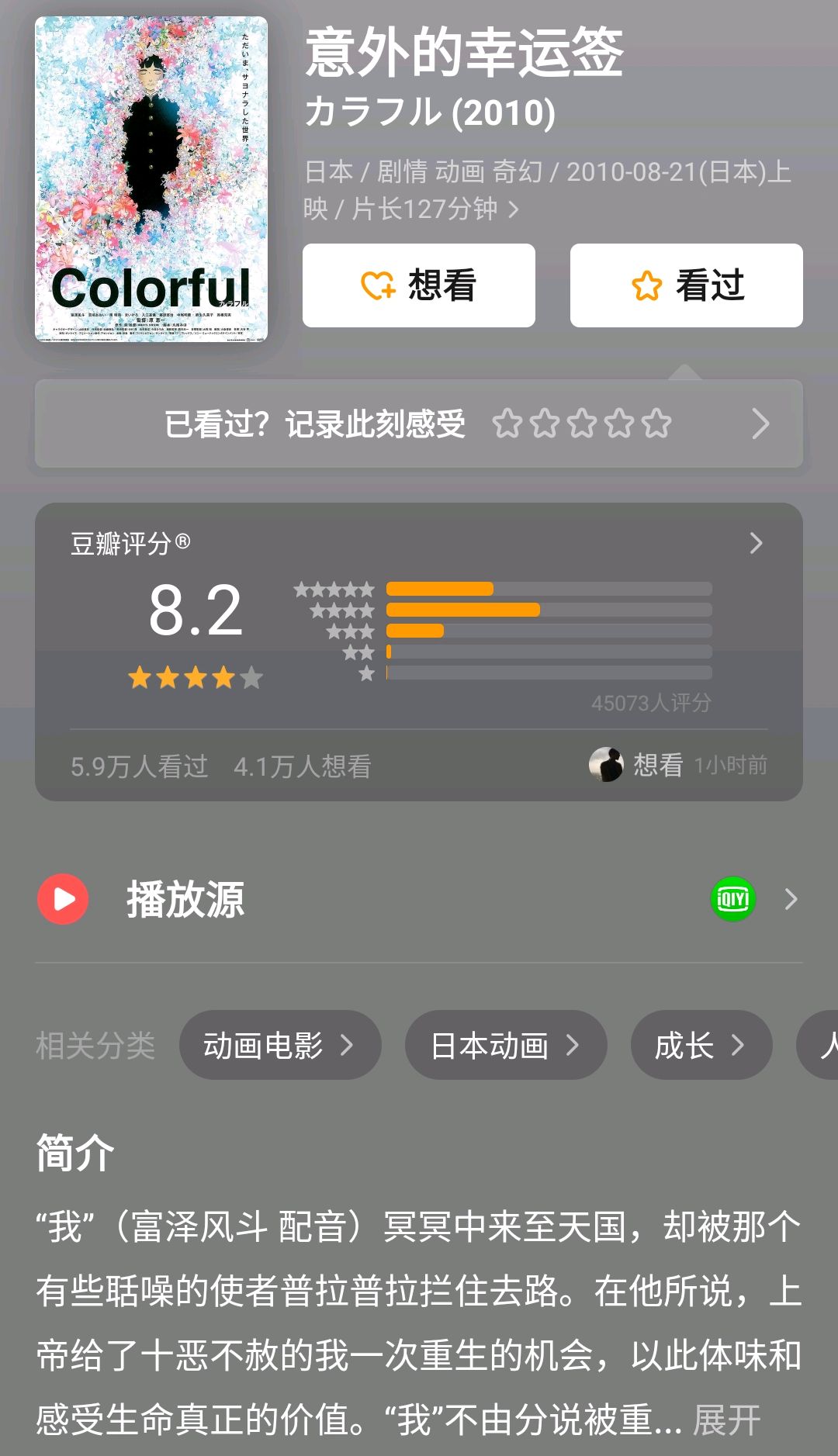Browse the 日本动画 category
Image resolution: width=838 pixels, height=1456 pixels.
pos(505,1045)
